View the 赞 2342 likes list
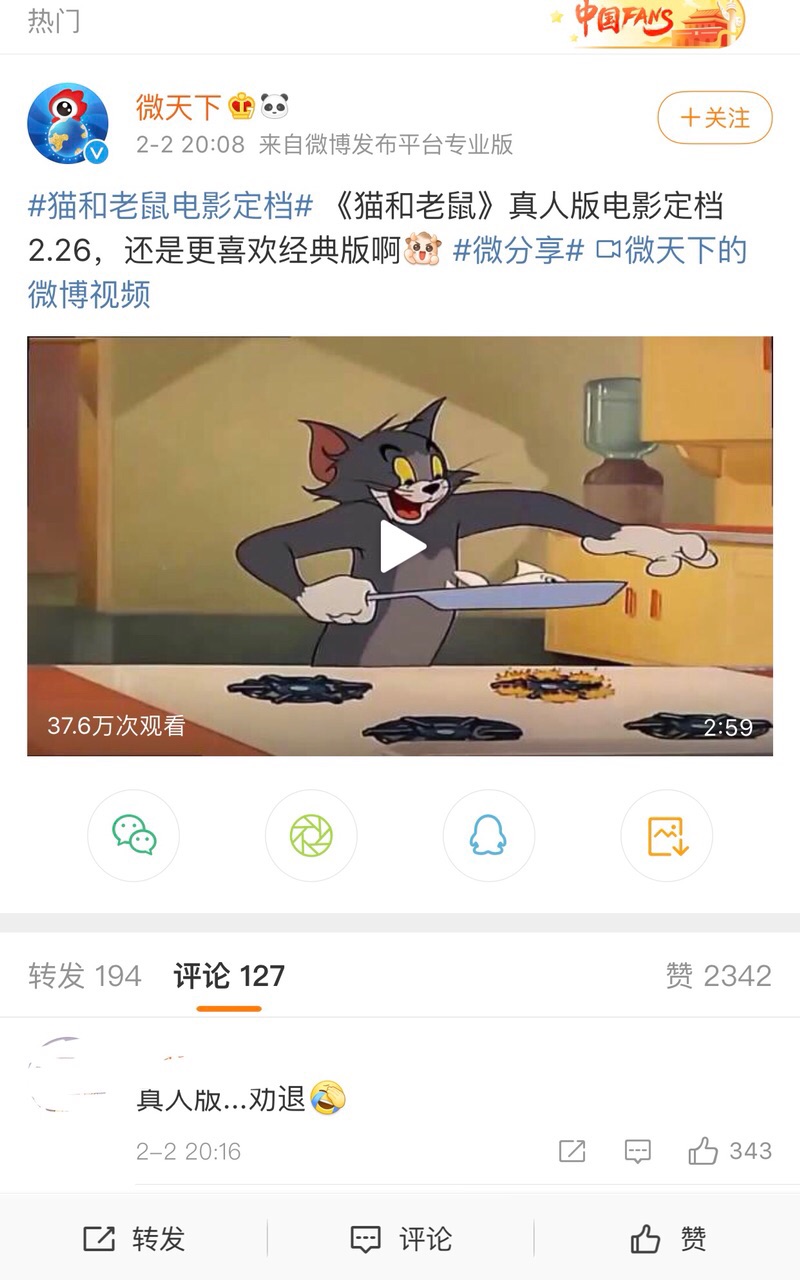 click(719, 976)
